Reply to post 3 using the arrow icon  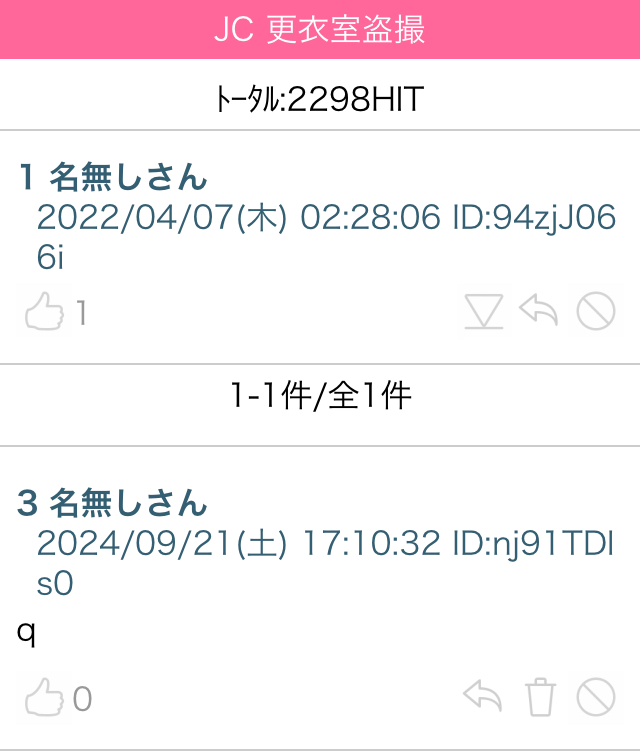click(x=483, y=696)
